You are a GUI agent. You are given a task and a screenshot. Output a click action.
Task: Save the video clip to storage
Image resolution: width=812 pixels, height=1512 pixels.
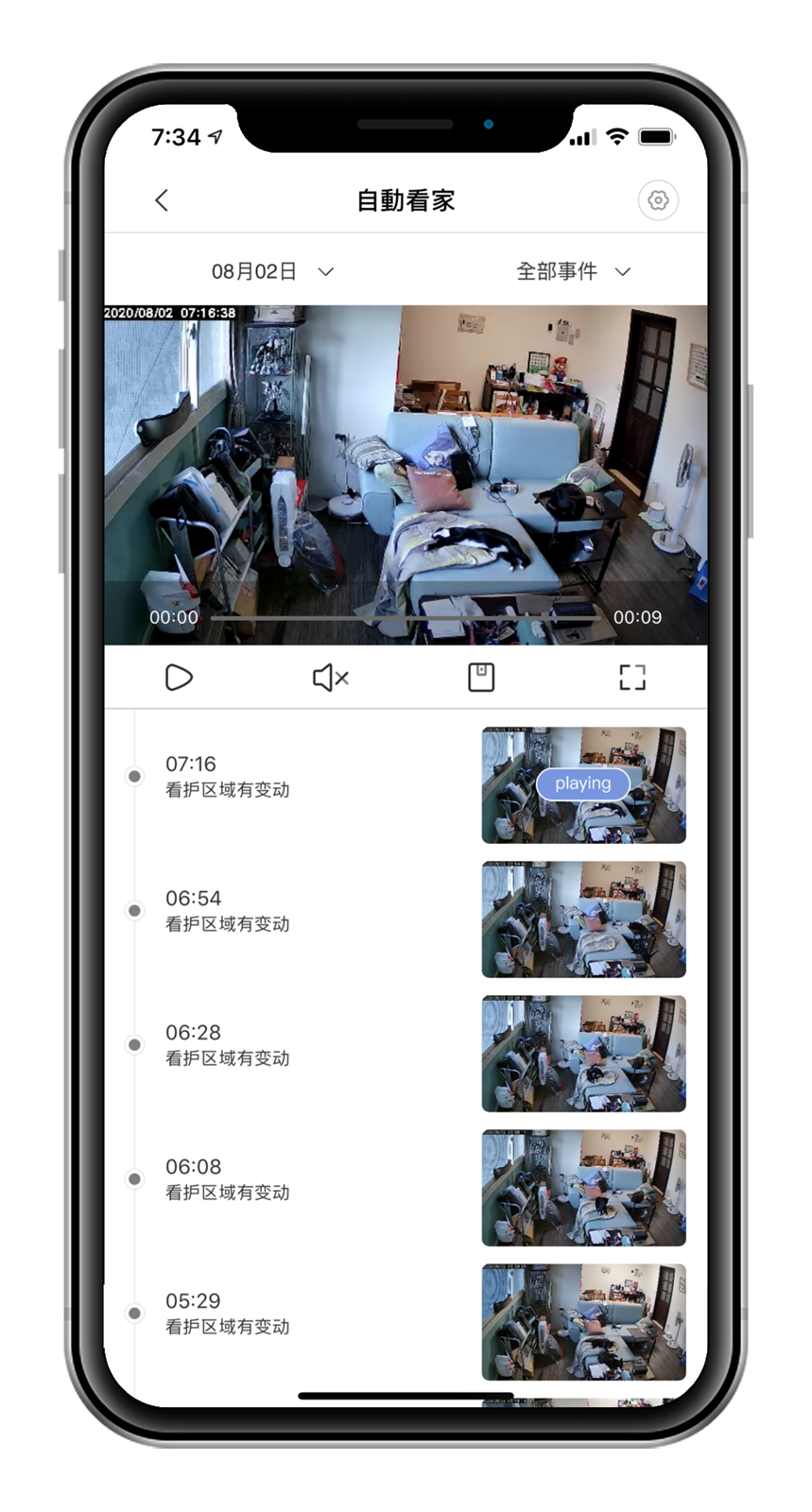coord(481,678)
